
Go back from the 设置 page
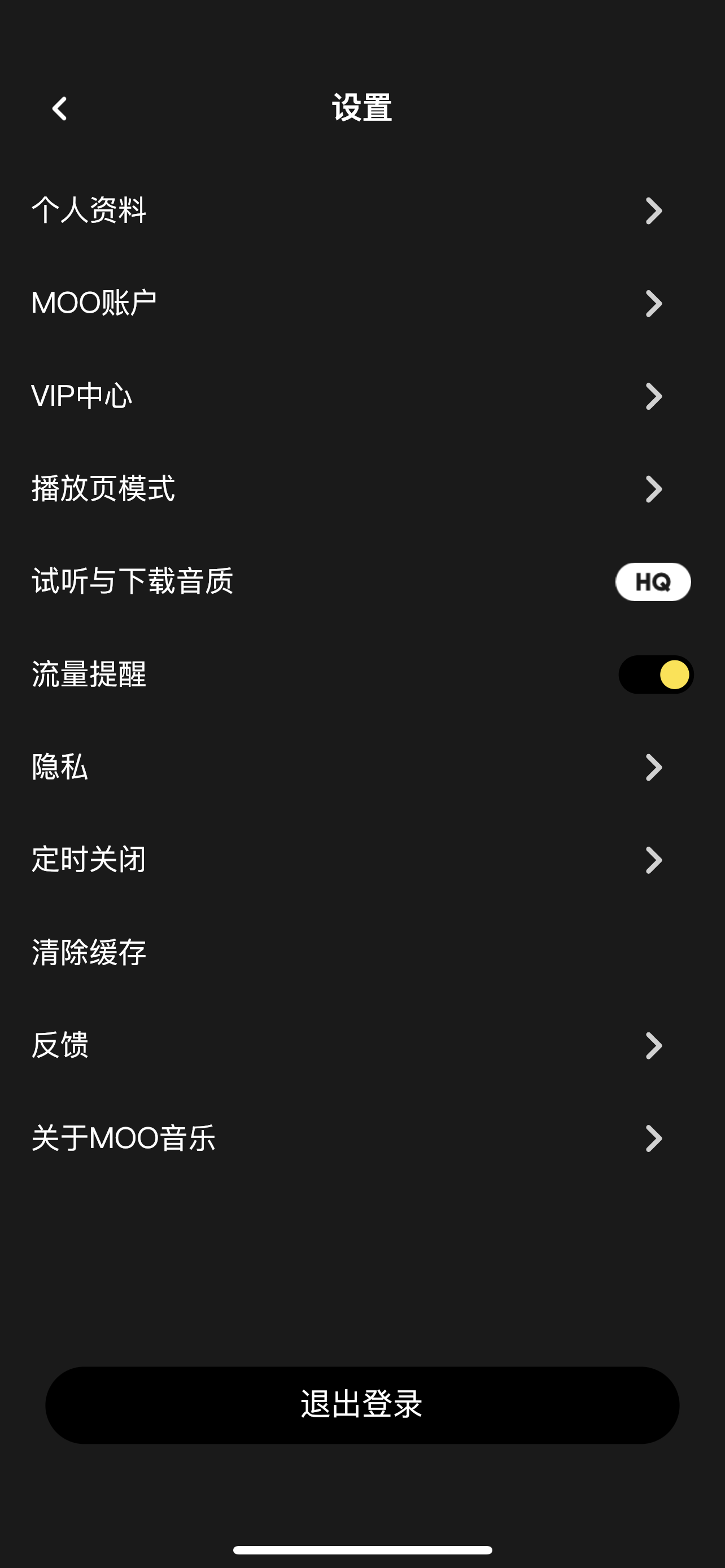click(x=60, y=109)
